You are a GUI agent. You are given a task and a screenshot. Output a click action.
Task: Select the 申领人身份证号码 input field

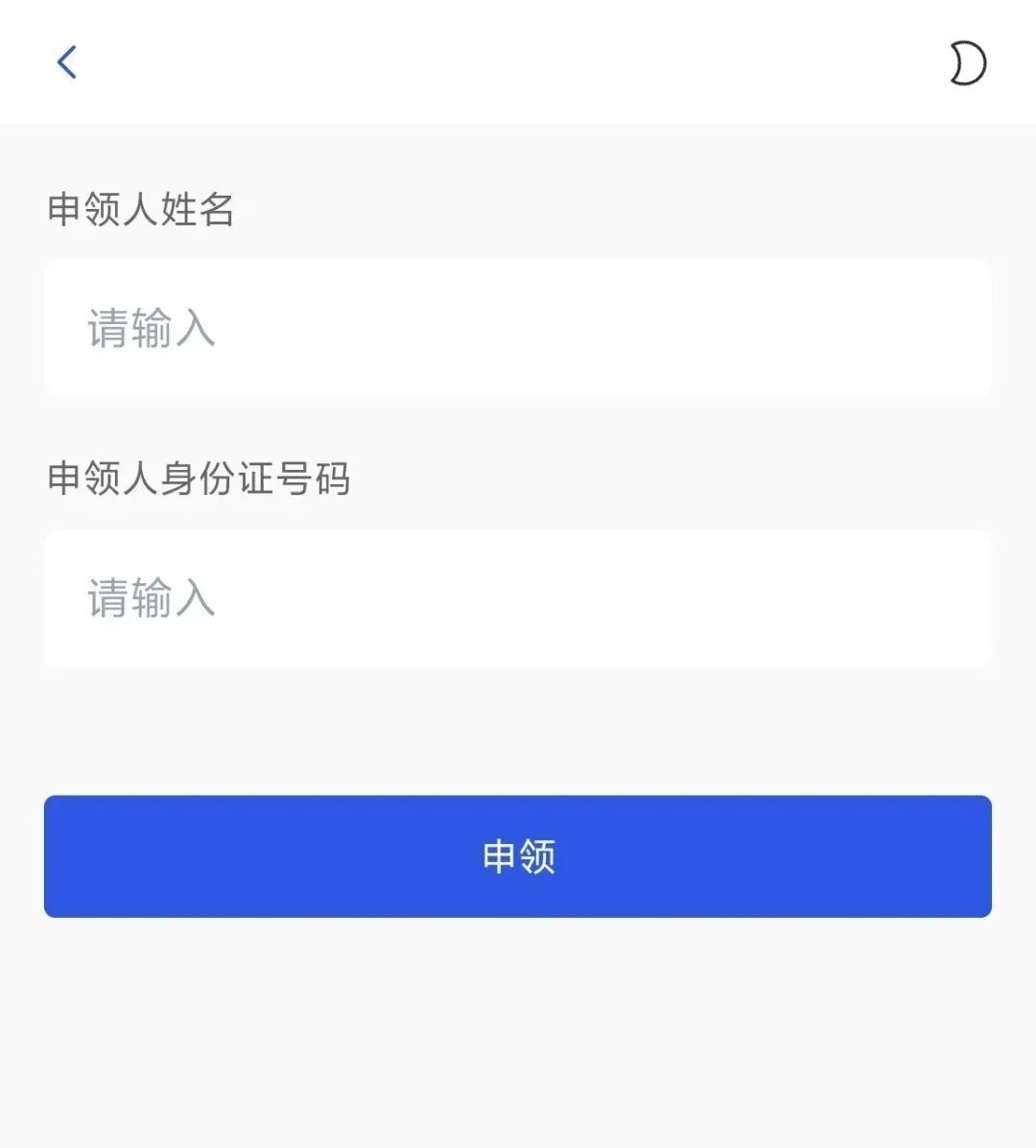pyautogui.click(x=518, y=598)
